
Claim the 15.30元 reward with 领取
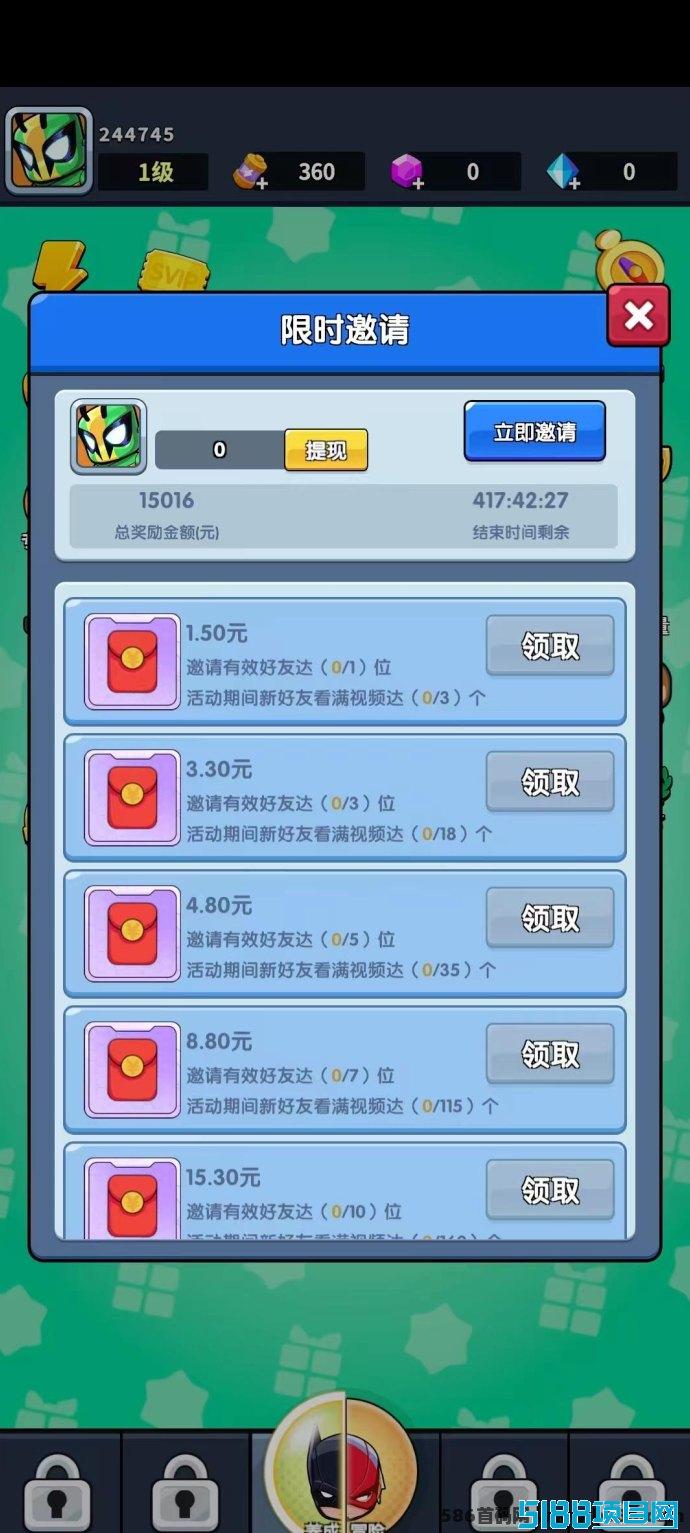click(x=550, y=1191)
